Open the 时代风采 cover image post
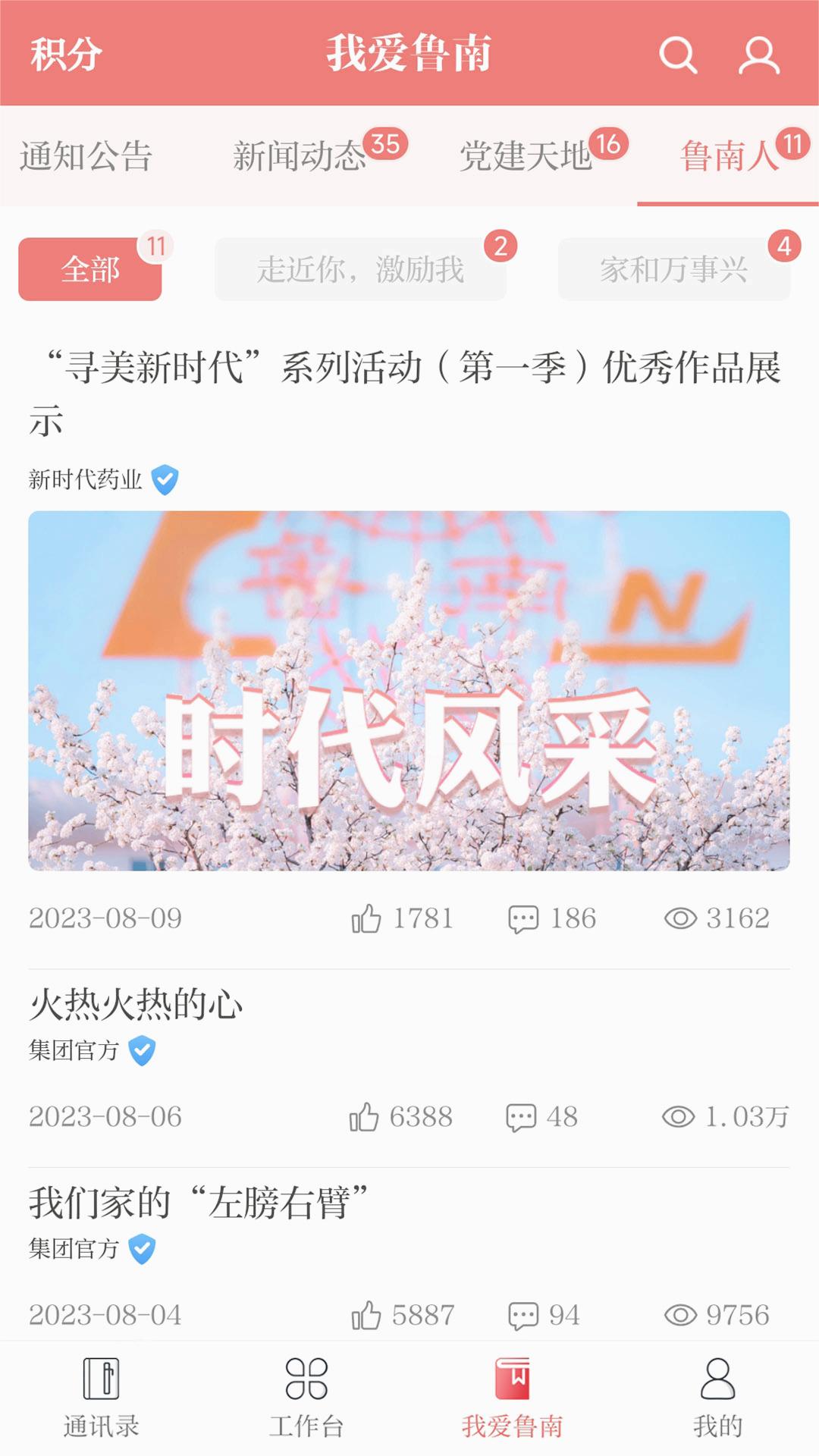The image size is (819, 1456). [x=409, y=690]
